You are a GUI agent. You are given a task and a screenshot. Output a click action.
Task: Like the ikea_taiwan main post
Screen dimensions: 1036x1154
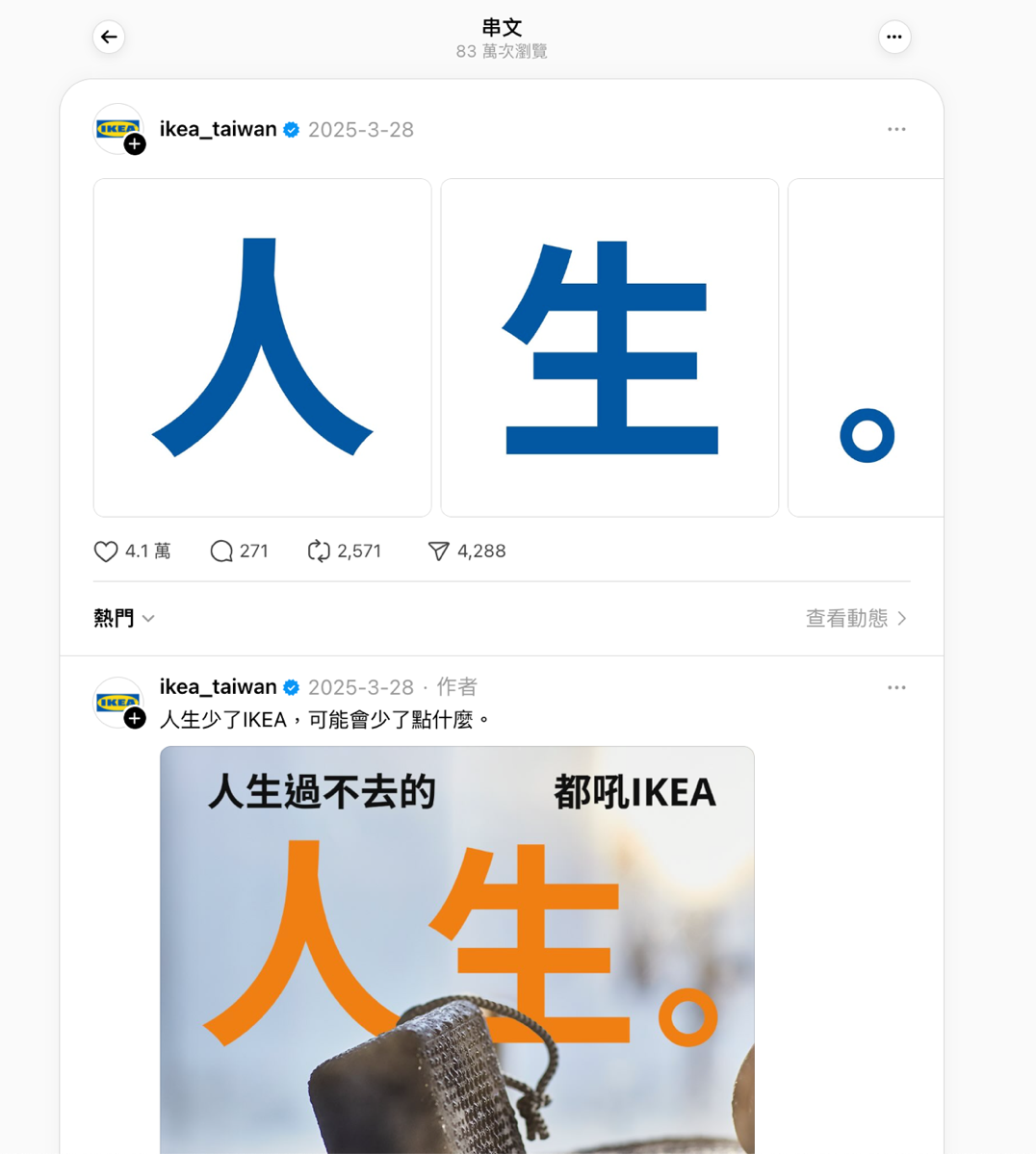coord(106,551)
